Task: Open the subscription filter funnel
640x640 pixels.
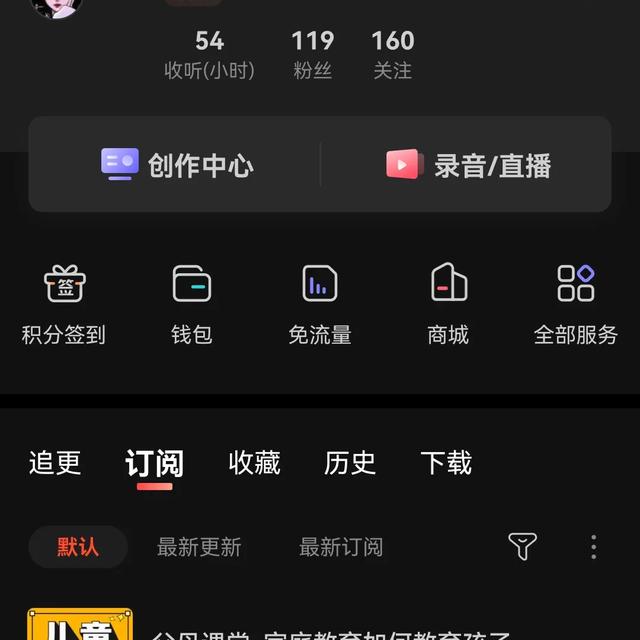Action: click(522, 546)
